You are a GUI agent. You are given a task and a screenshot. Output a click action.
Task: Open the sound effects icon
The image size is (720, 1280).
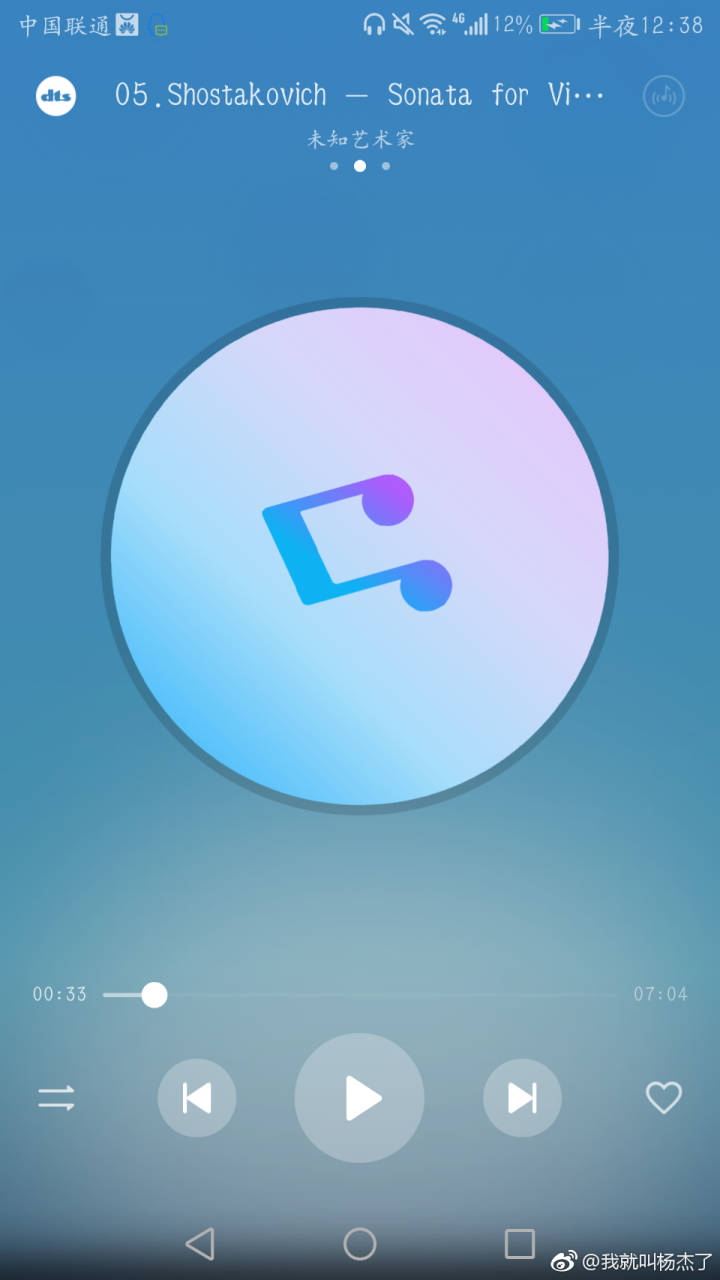(663, 96)
